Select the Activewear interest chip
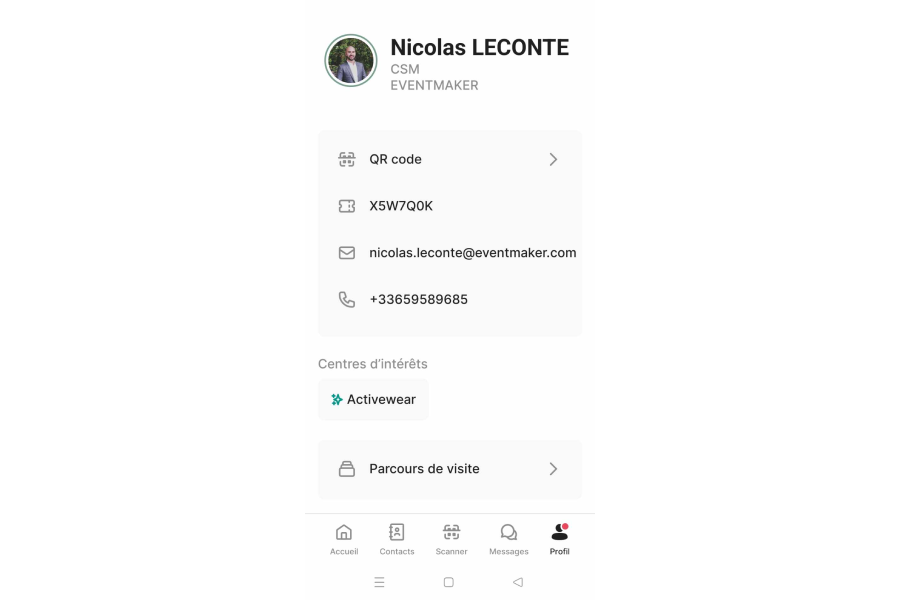The image size is (900, 600). coord(373,399)
